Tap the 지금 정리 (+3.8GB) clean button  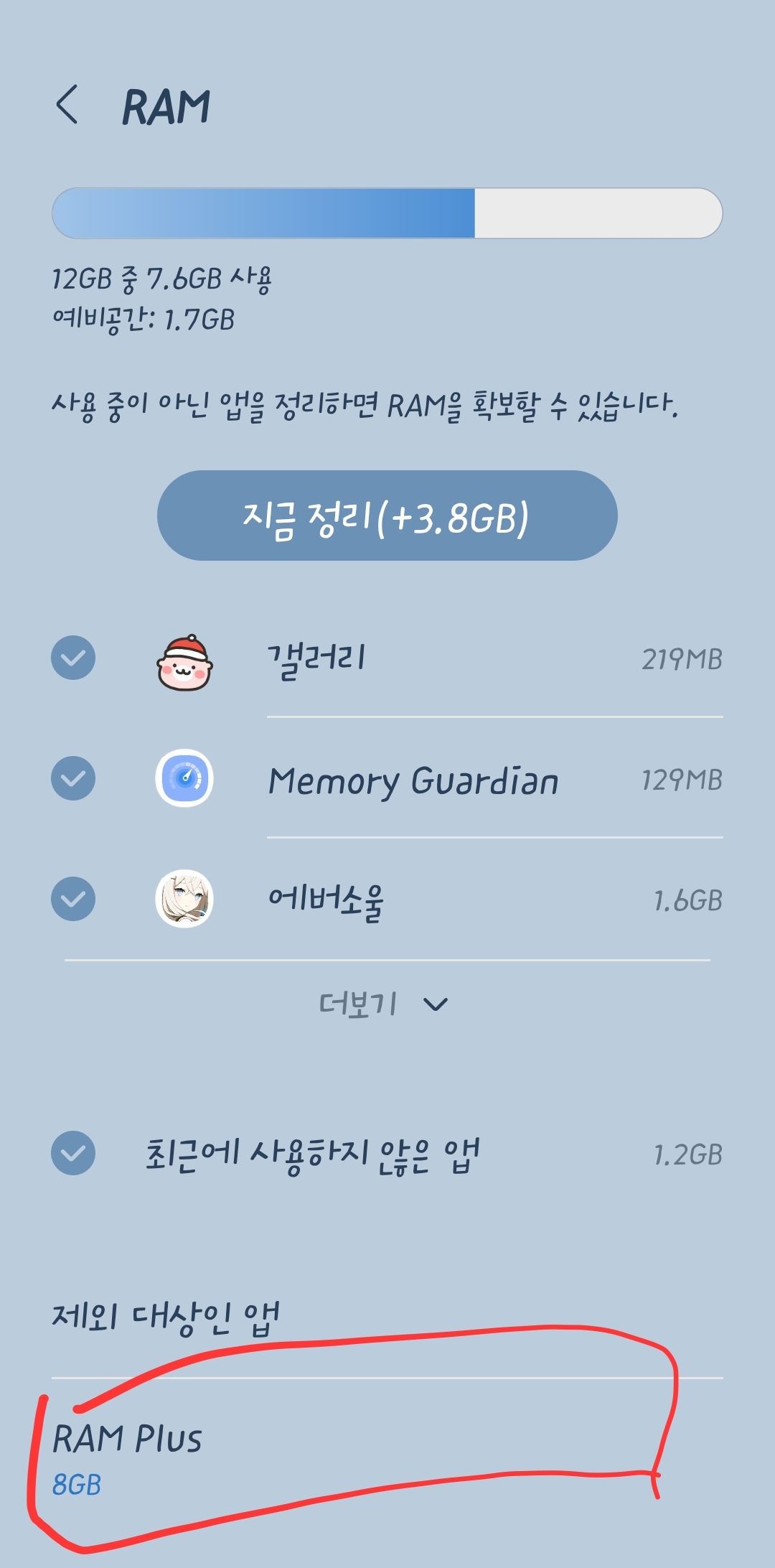point(387,515)
